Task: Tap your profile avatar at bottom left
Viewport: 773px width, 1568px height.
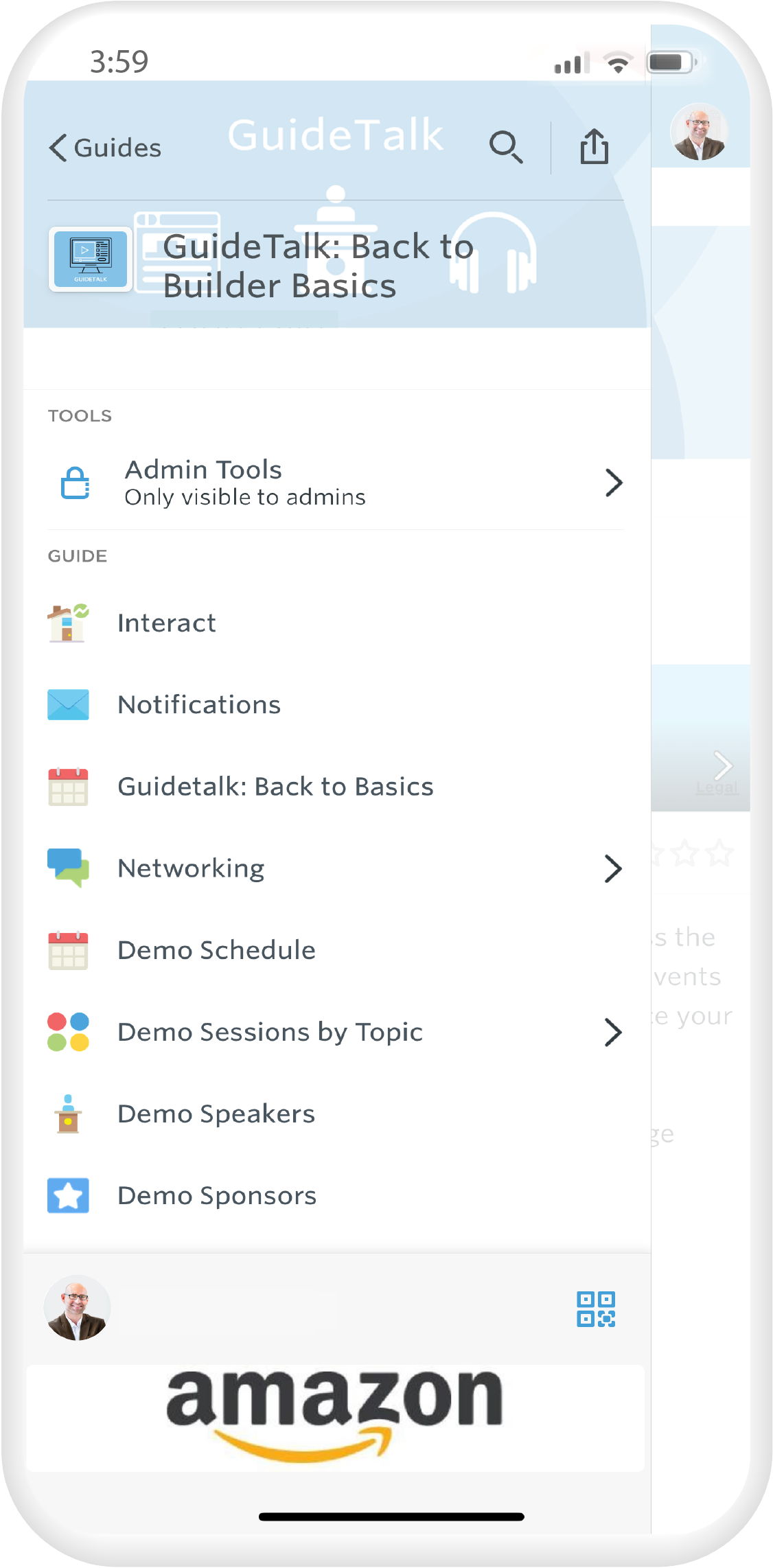Action: pos(77,1308)
